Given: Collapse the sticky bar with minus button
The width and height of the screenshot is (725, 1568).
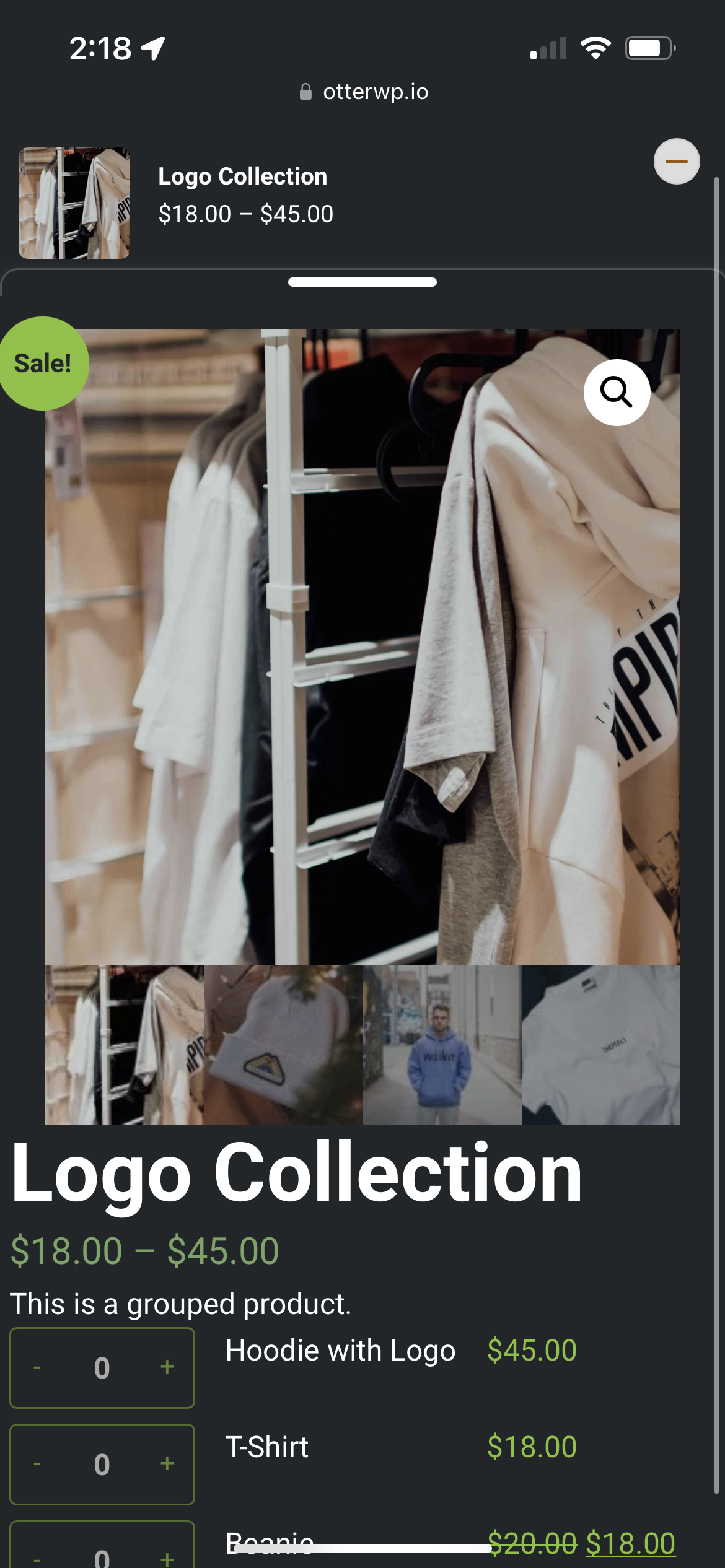Looking at the screenshot, I should pyautogui.click(x=677, y=162).
